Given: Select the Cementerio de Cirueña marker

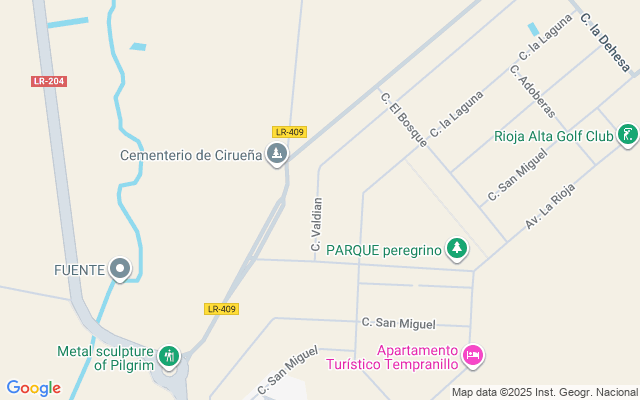Looking at the screenshot, I should (x=277, y=155).
